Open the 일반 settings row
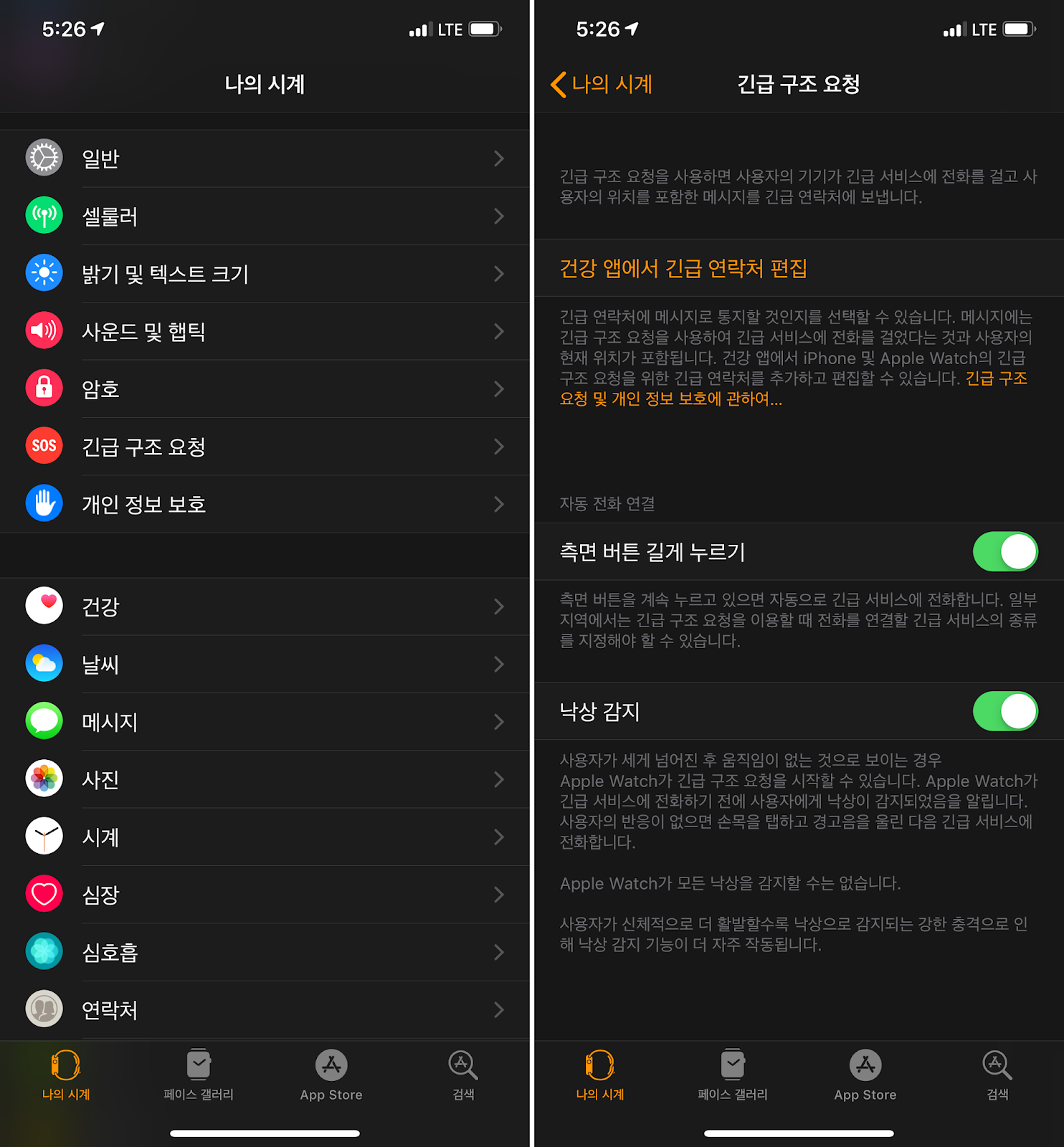 (264, 158)
